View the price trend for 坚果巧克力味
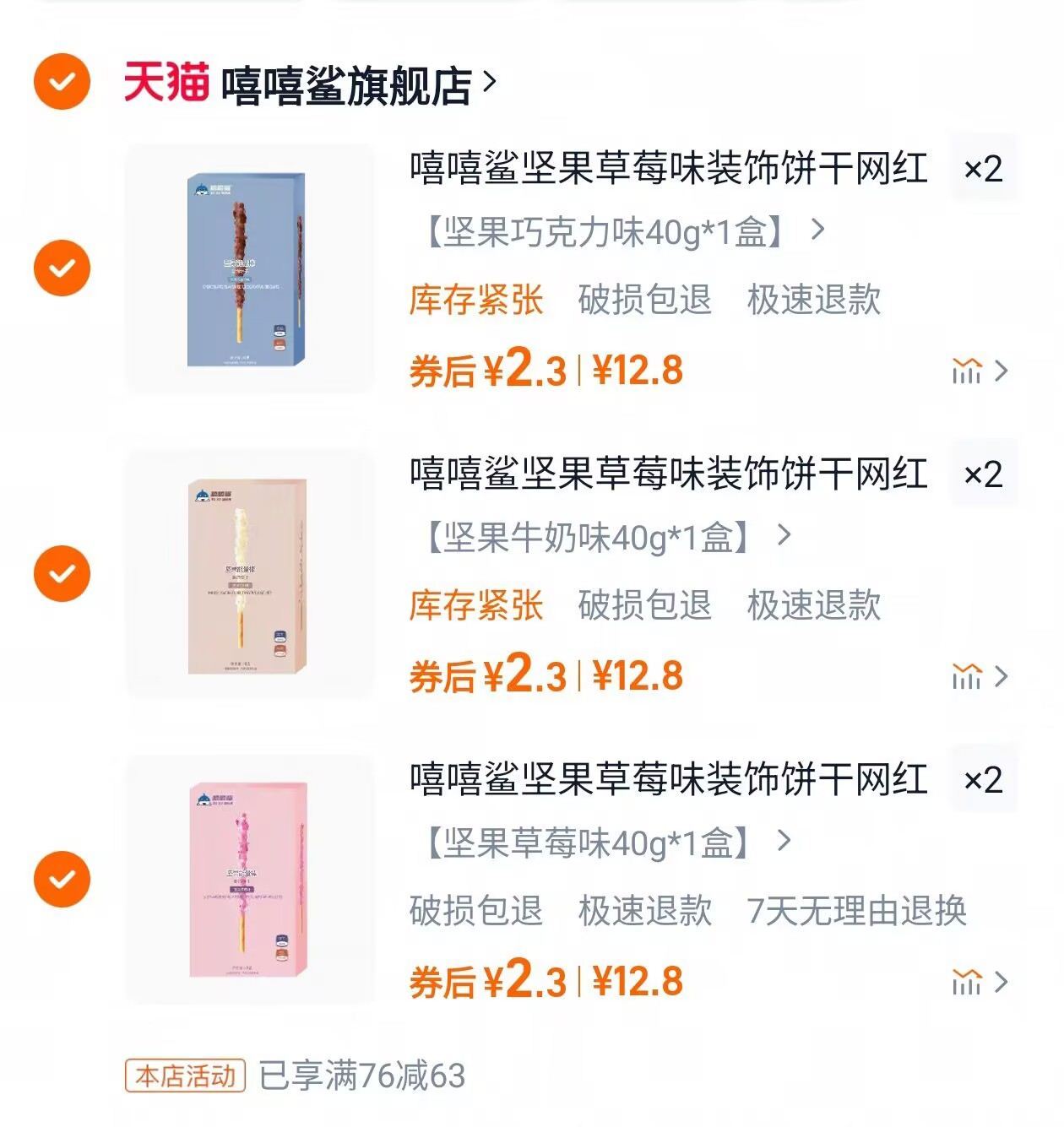Image resolution: width=1064 pixels, height=1127 pixels. (979, 371)
